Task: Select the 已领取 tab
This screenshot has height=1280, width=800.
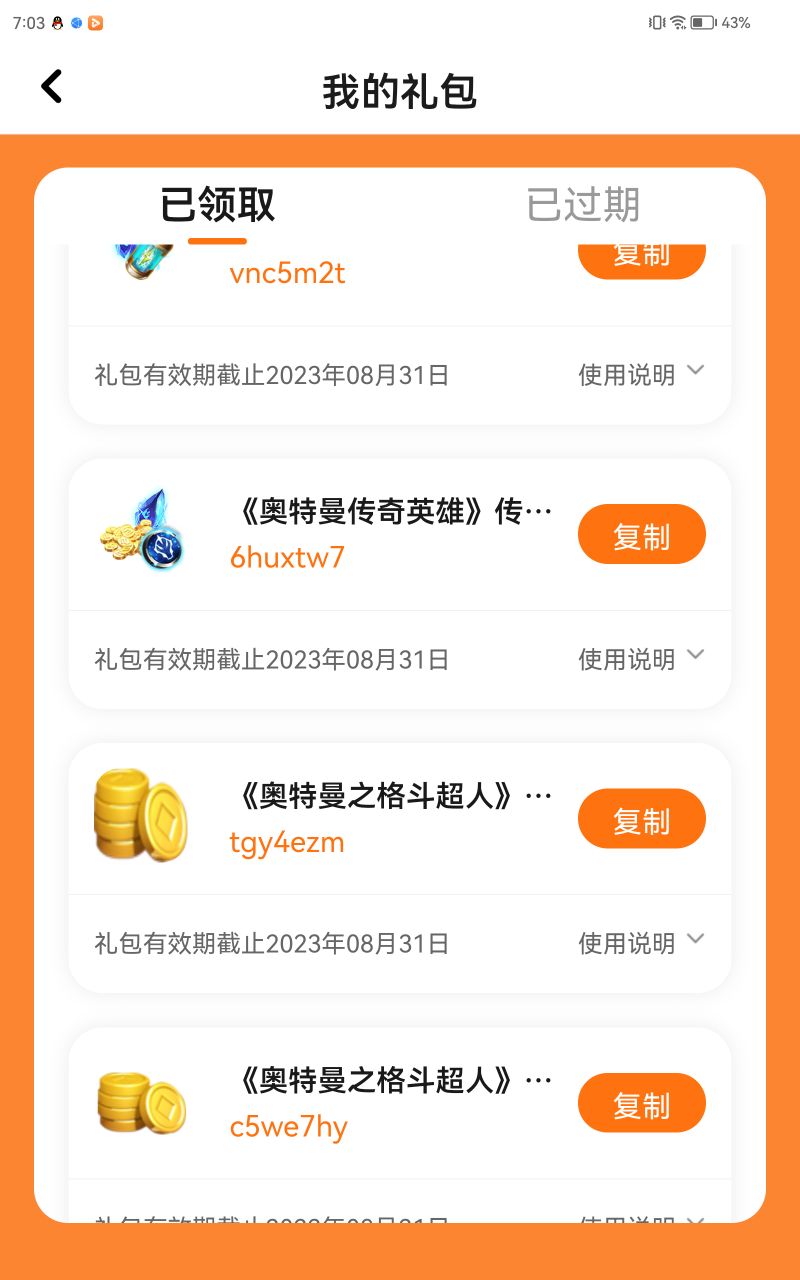Action: tap(217, 205)
